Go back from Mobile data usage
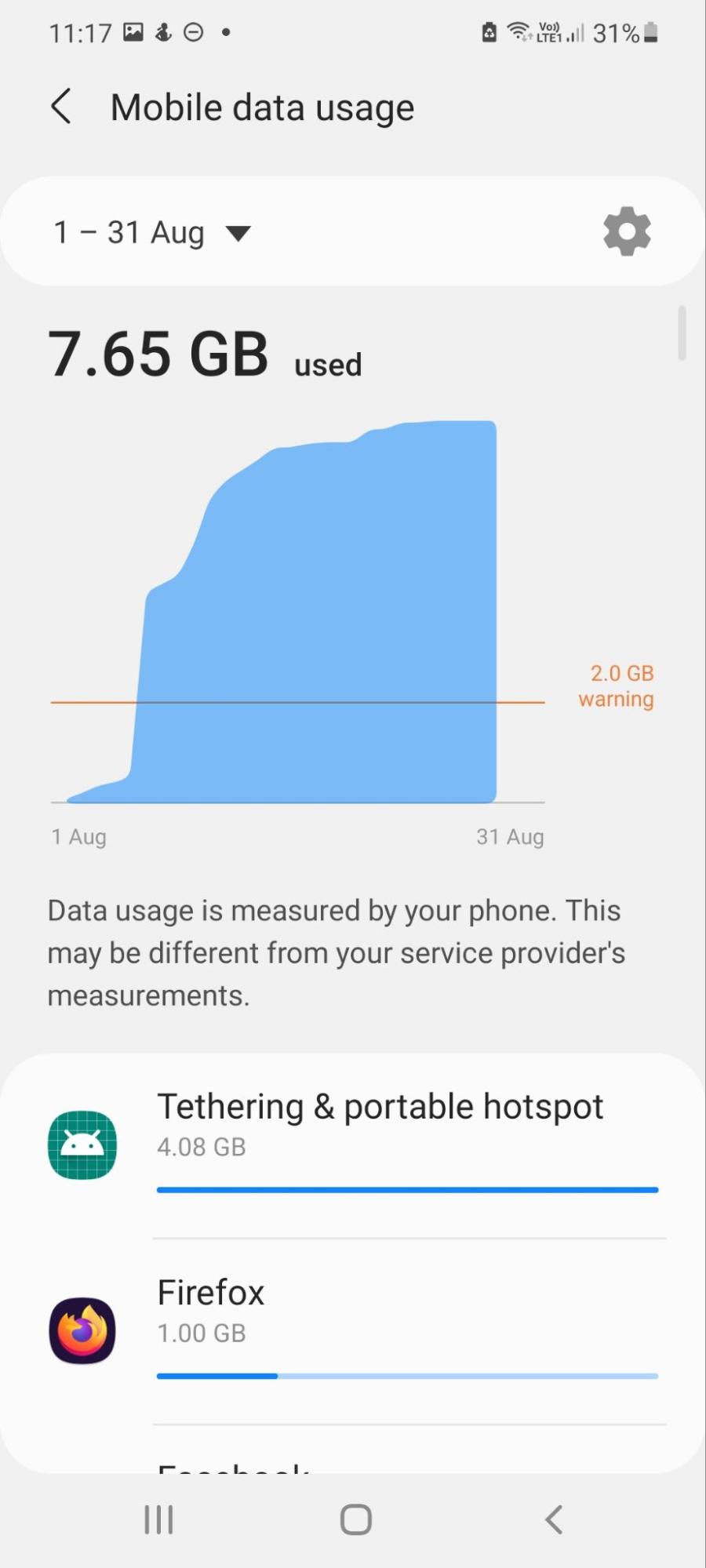 61,107
